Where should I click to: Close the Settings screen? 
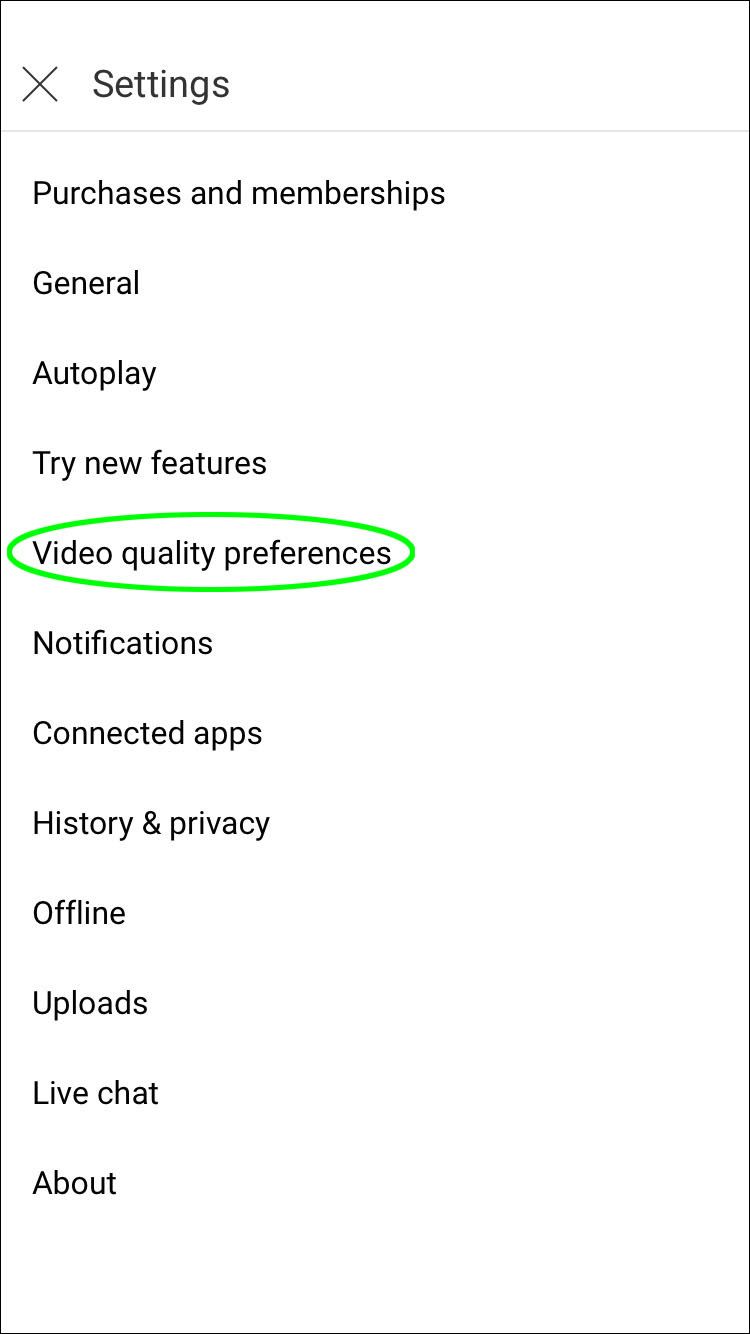click(x=40, y=85)
